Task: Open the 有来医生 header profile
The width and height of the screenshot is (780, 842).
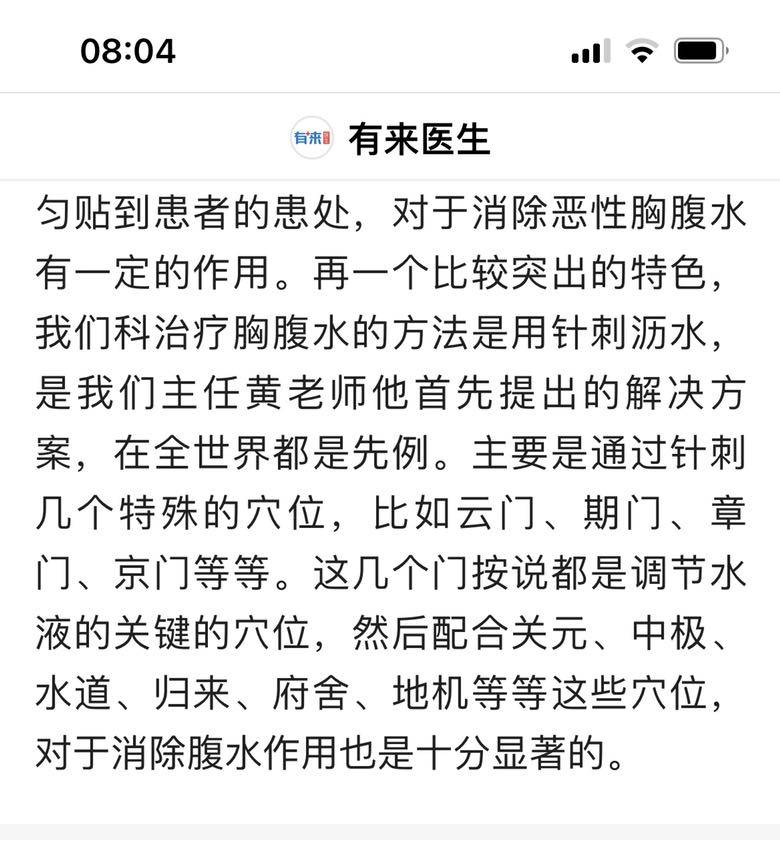Action: tap(390, 138)
